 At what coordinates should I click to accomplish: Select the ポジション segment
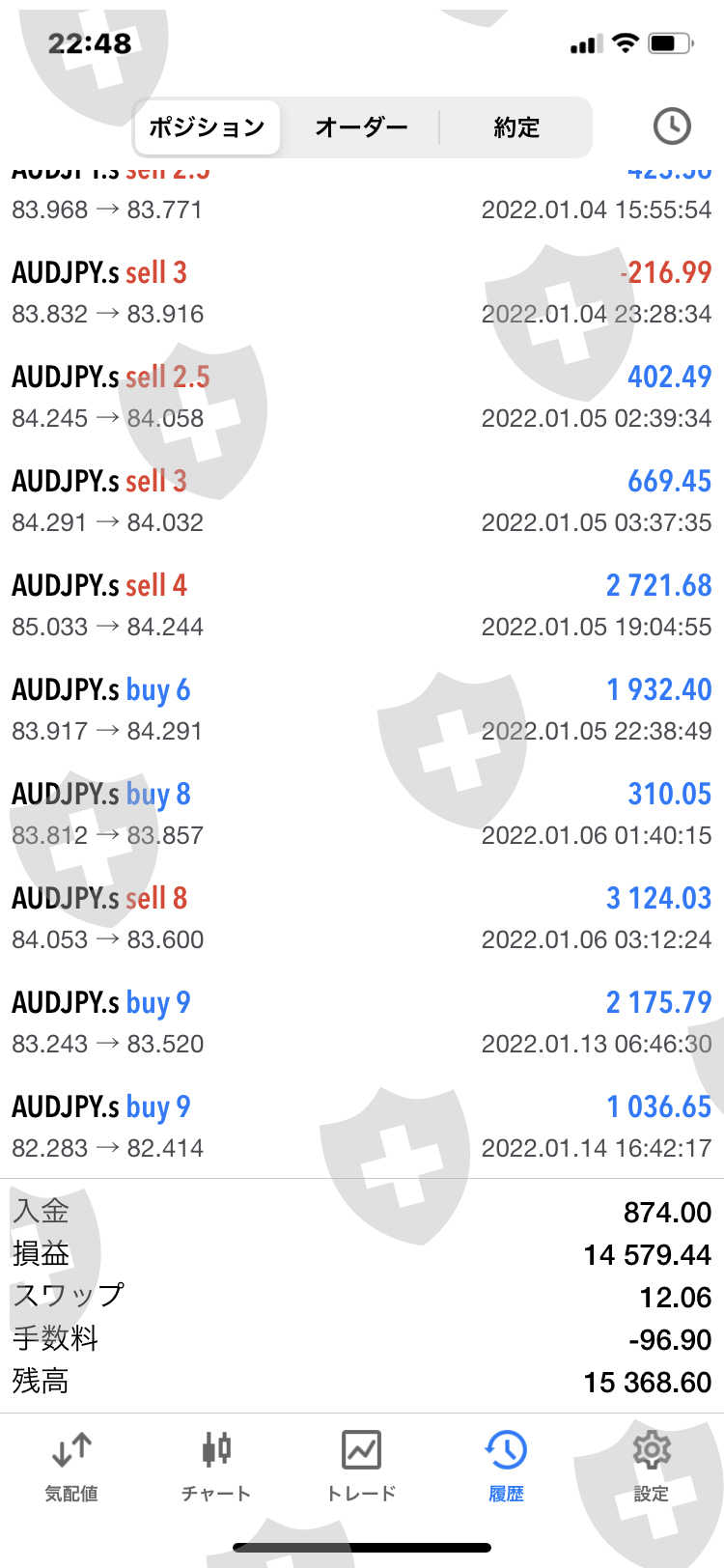click(207, 127)
